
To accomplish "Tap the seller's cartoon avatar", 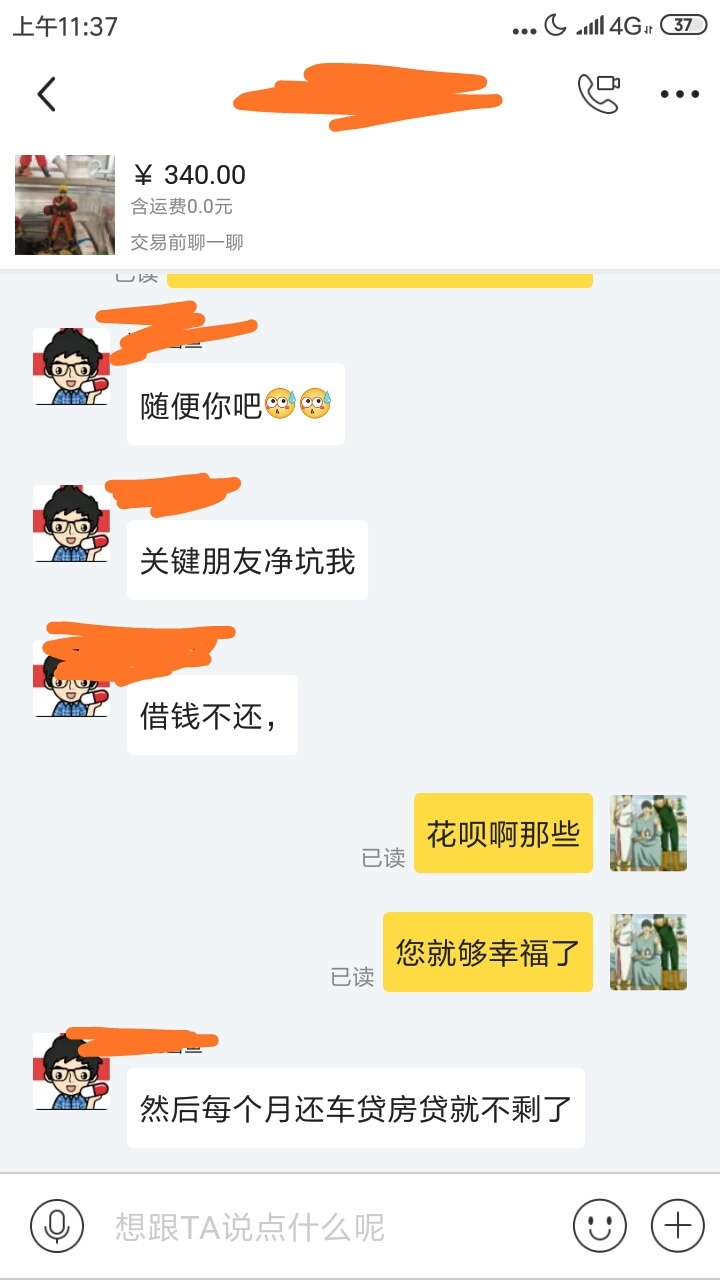I will pos(70,365).
